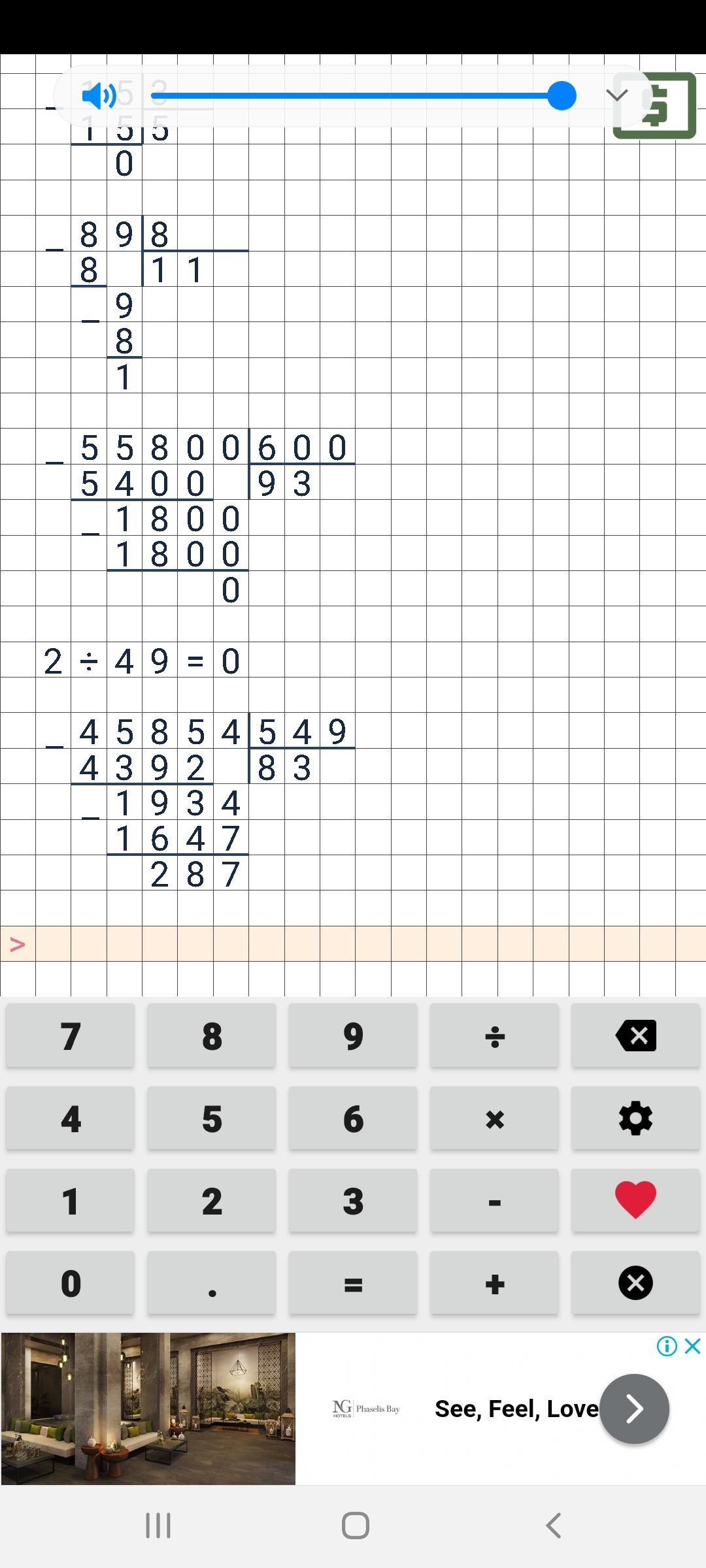The height and width of the screenshot is (1568, 706).
Task: Tap the equals key
Action: (x=353, y=1282)
